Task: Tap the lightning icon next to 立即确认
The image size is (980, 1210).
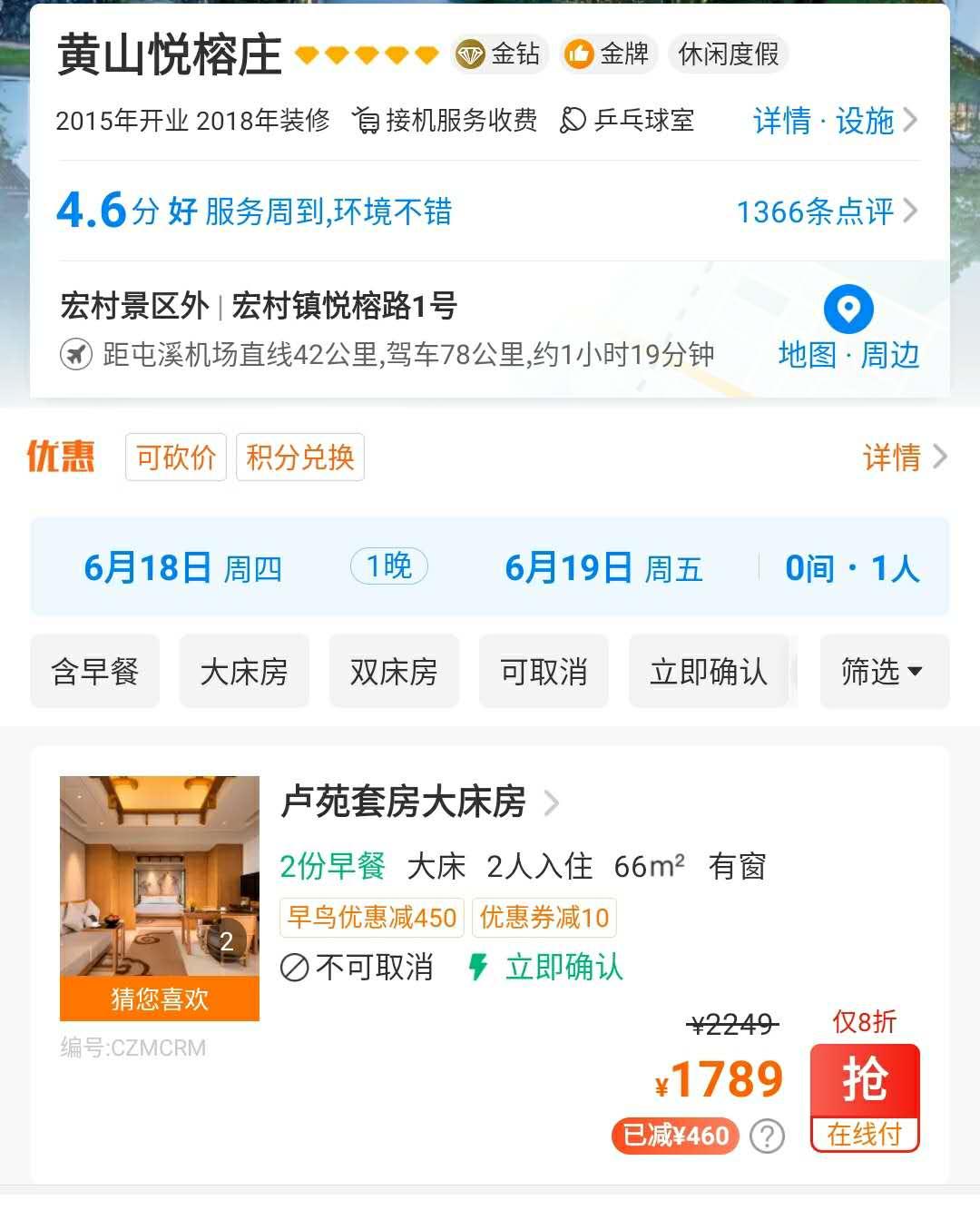Action: pos(479,969)
